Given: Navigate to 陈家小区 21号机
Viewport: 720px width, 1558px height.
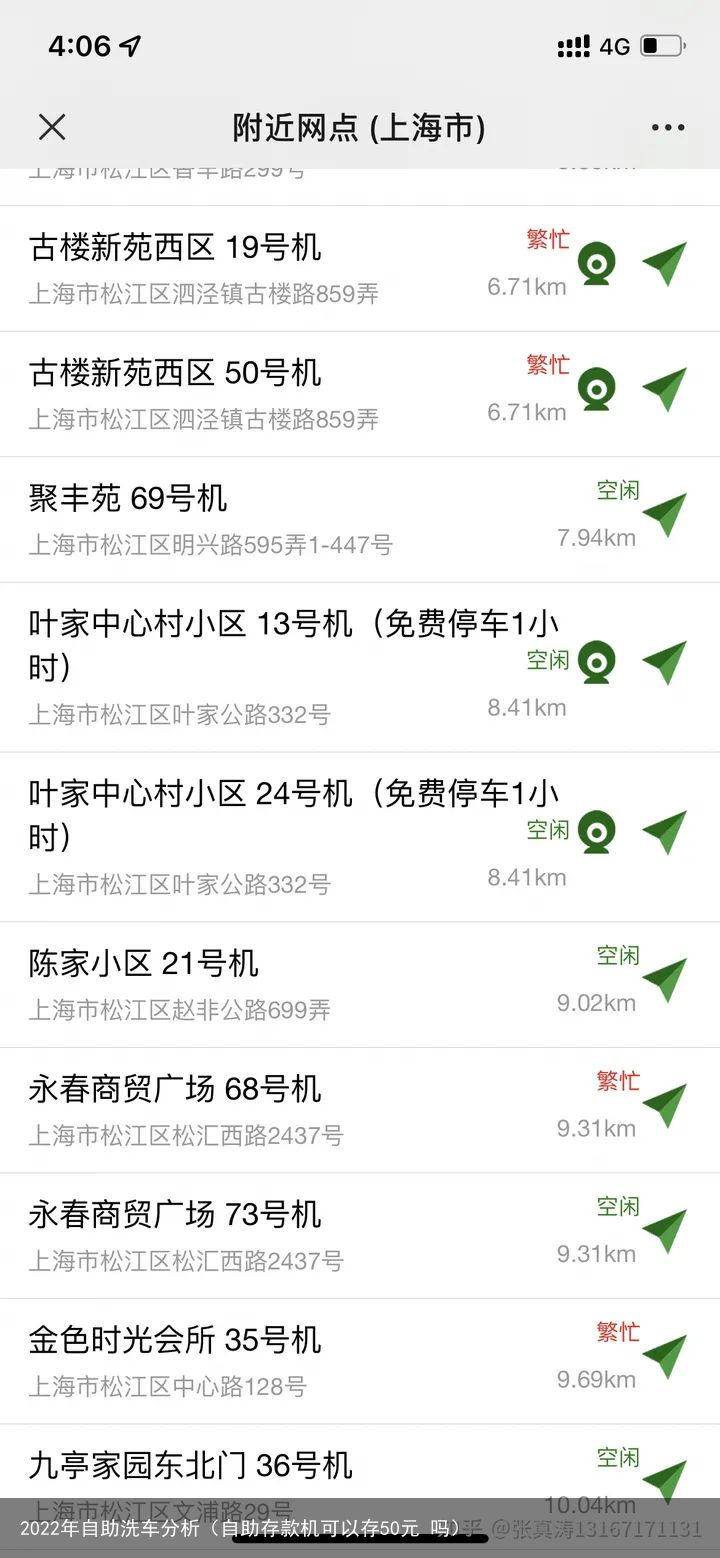Looking at the screenshot, I should click(x=665, y=980).
